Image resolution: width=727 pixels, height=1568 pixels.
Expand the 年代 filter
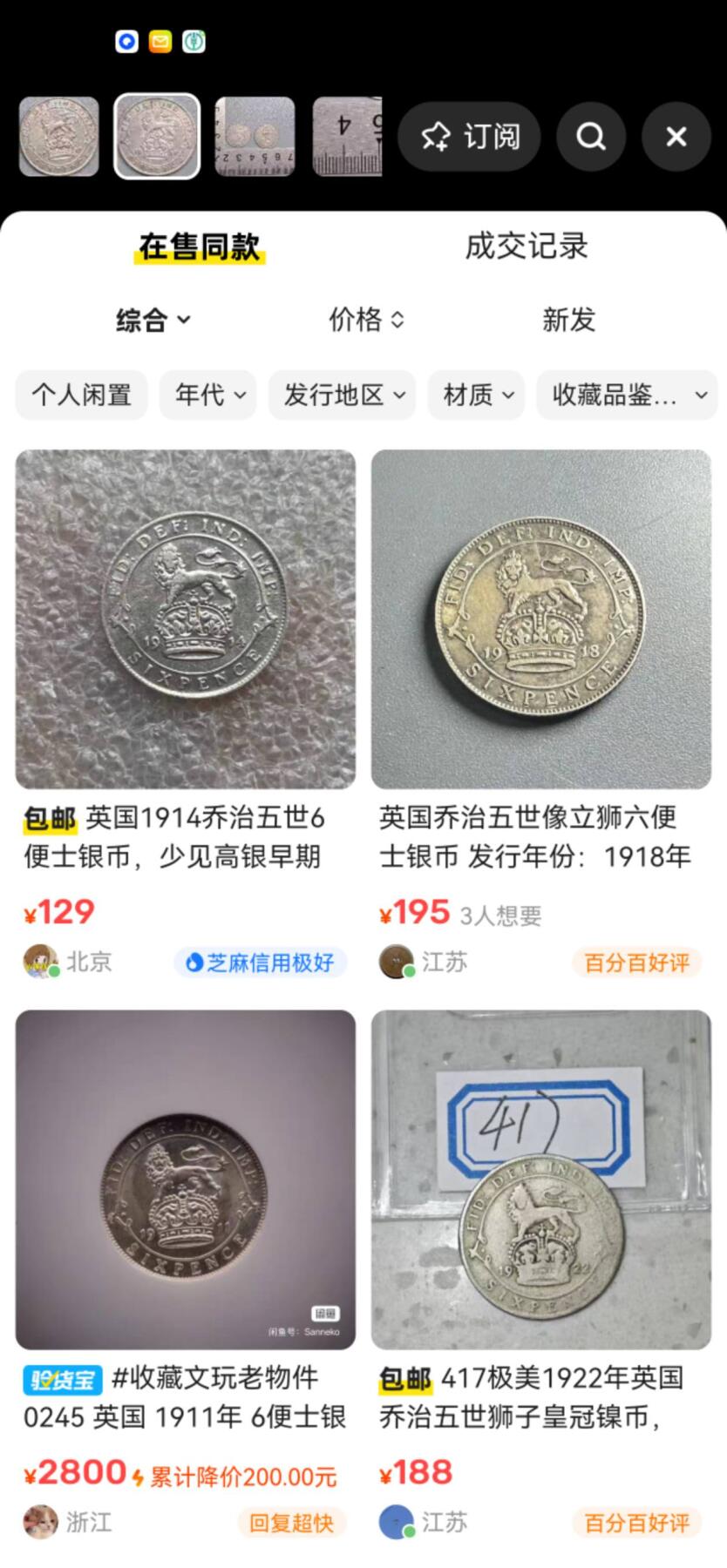tap(208, 395)
